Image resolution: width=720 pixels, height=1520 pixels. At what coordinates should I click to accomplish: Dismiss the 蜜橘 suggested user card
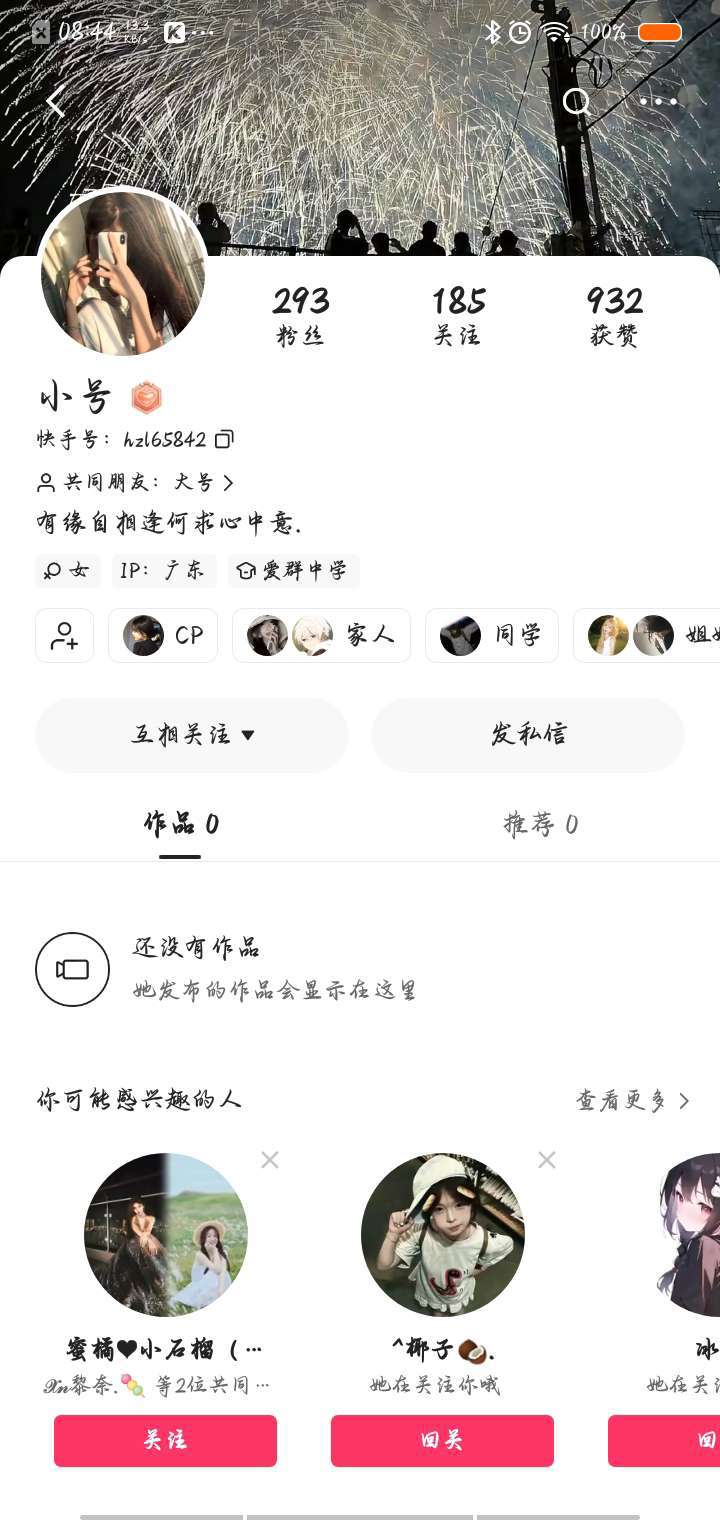tap(270, 1160)
